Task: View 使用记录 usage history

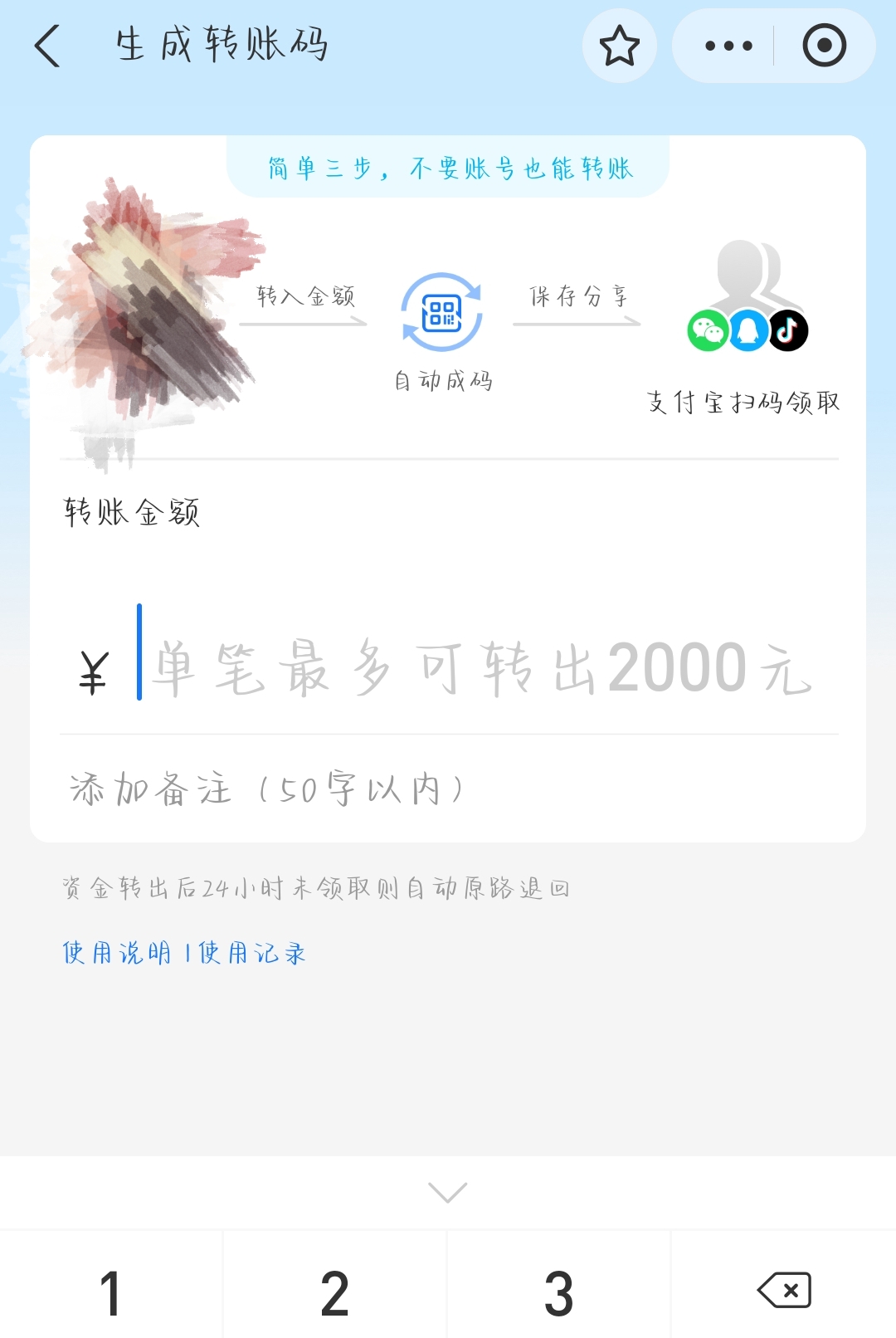Action: (x=252, y=953)
